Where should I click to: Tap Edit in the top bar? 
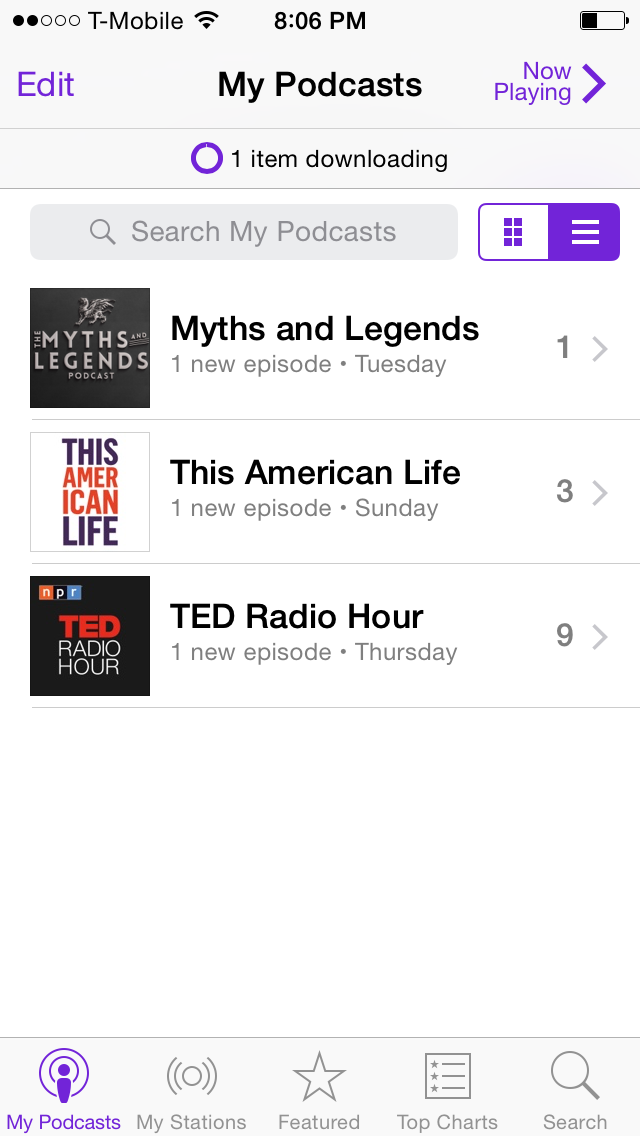point(46,85)
